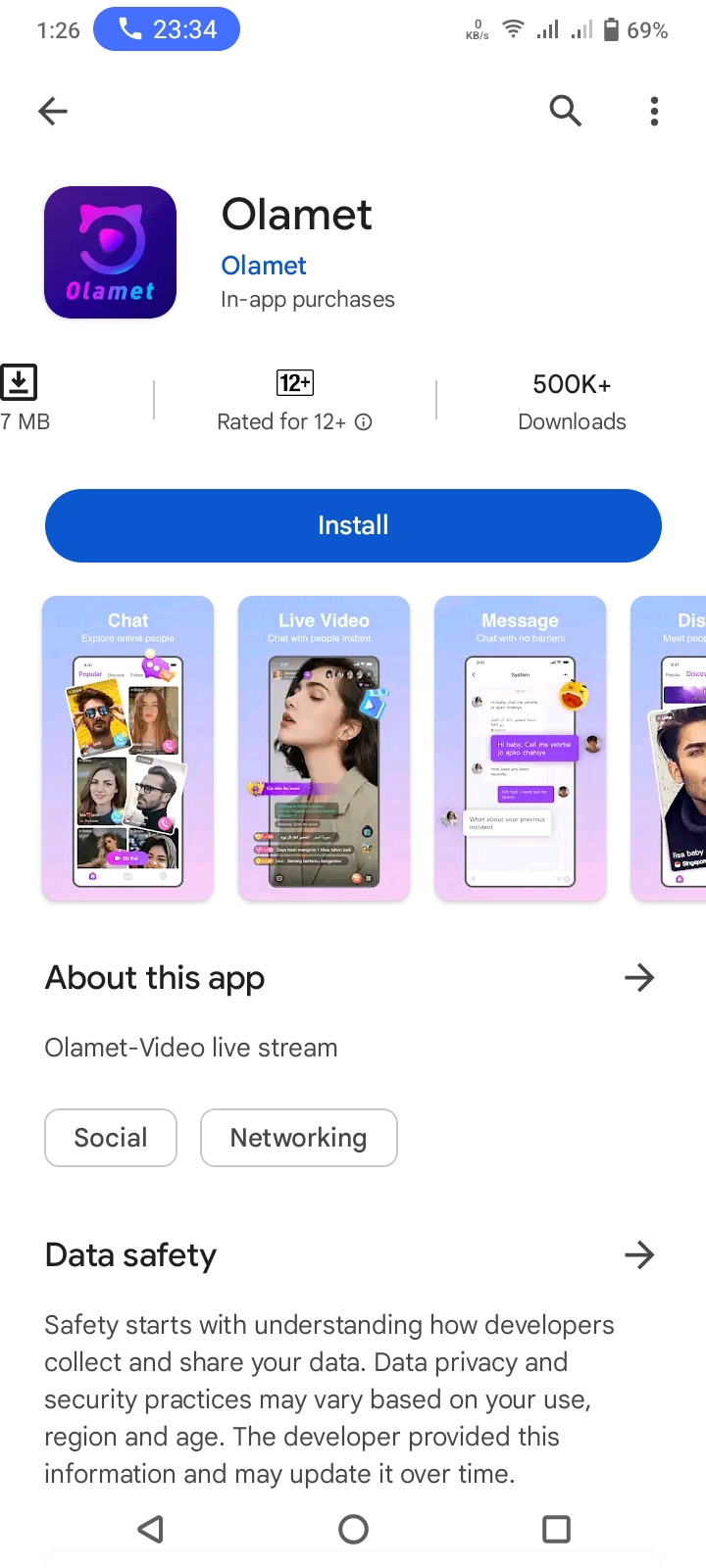Screen dimensions: 706x1568
Task: Open the recent apps overview
Action: tap(556, 1529)
